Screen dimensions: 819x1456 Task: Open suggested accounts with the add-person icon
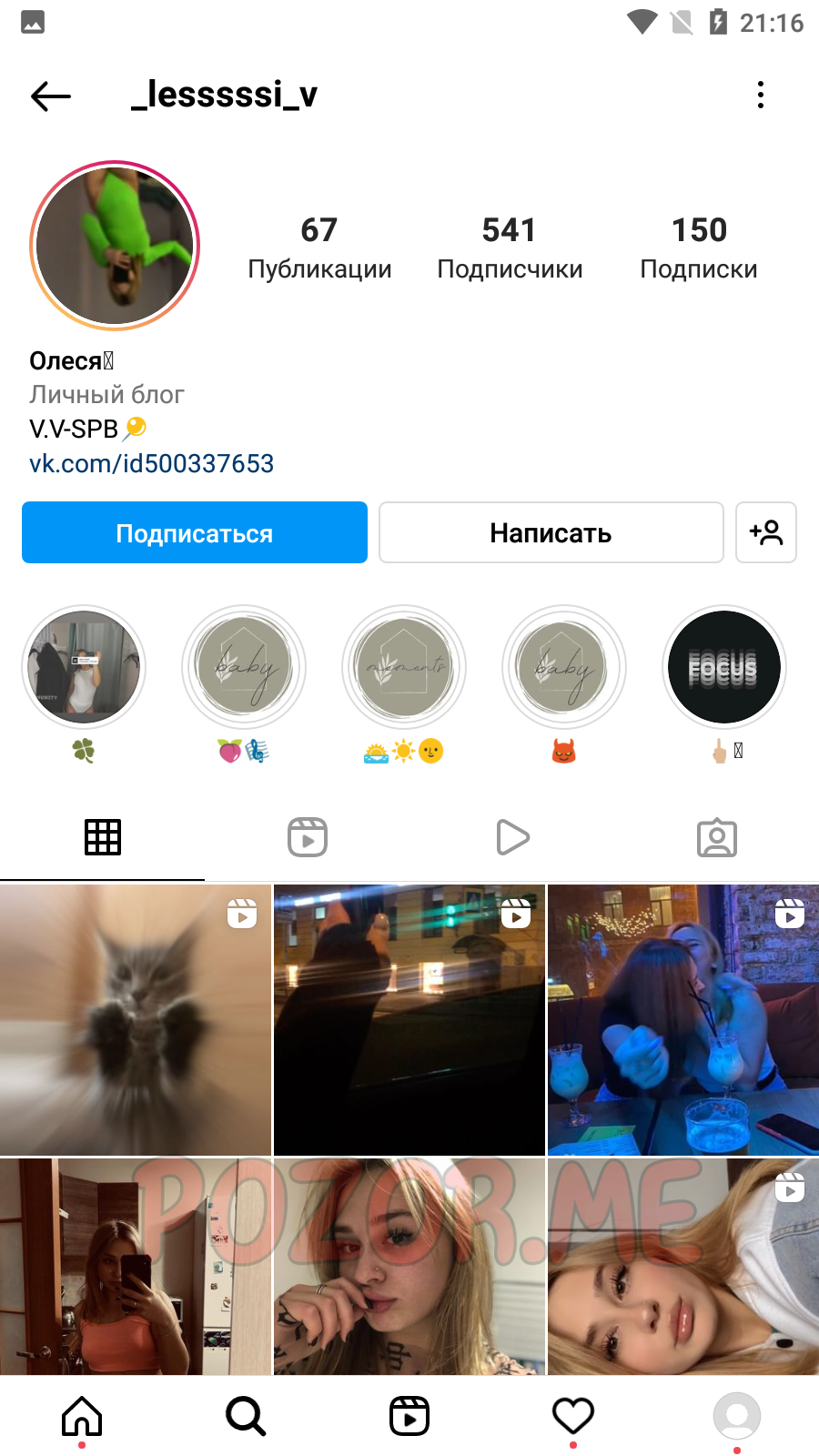[766, 532]
